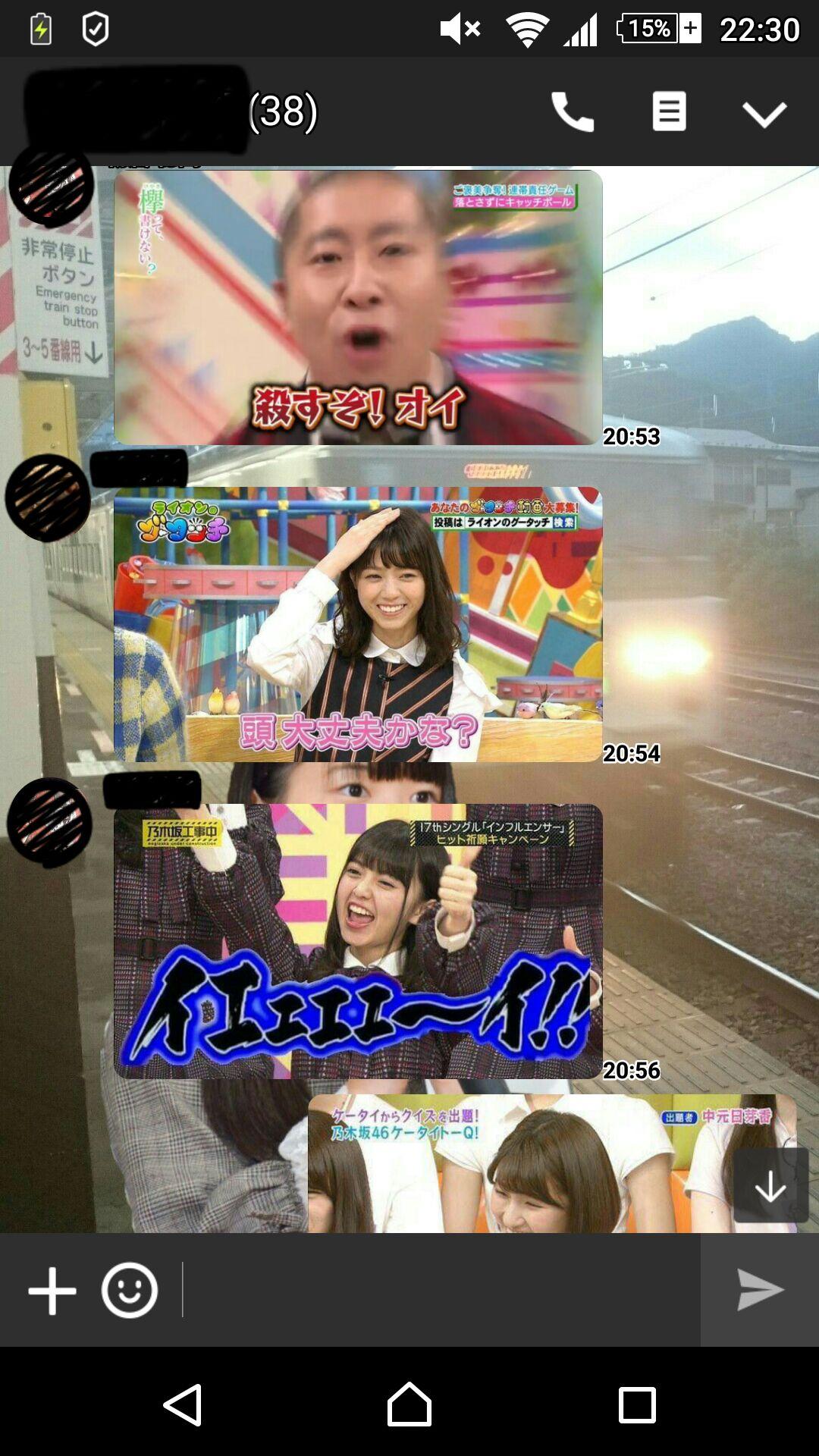Jump to latest messages with the down arrow
The width and height of the screenshot is (819, 1456).
[770, 1185]
